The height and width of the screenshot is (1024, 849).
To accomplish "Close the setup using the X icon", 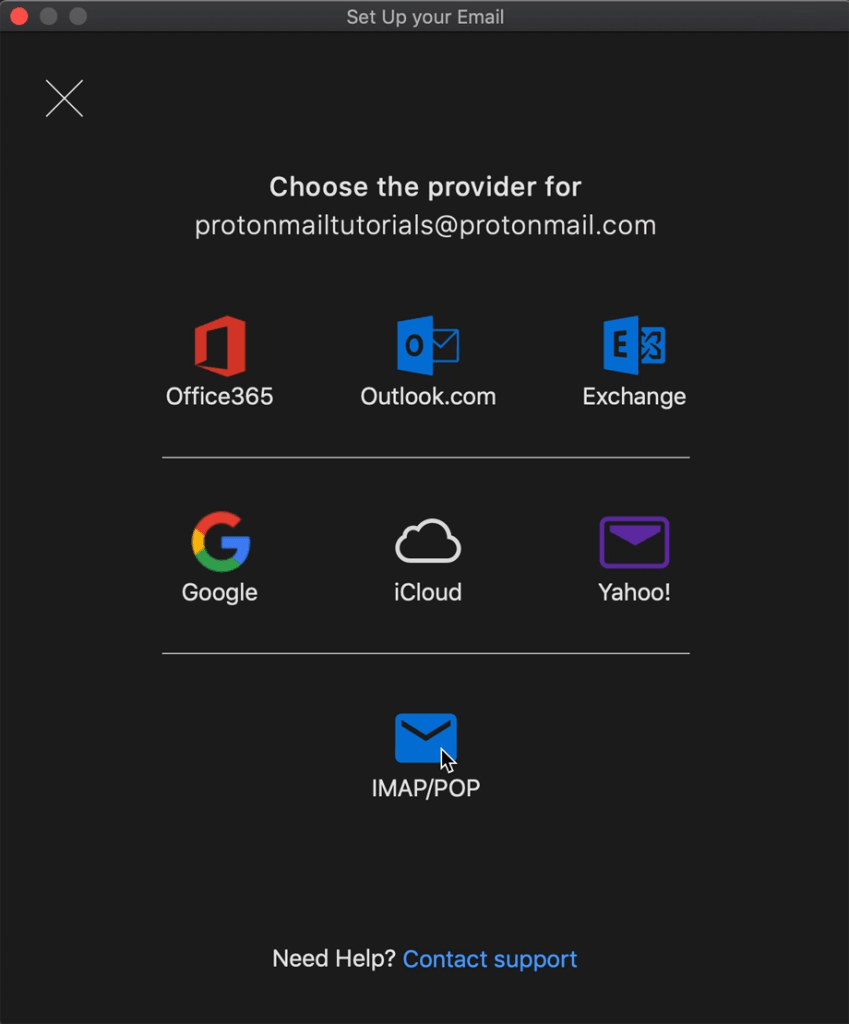I will 63,99.
